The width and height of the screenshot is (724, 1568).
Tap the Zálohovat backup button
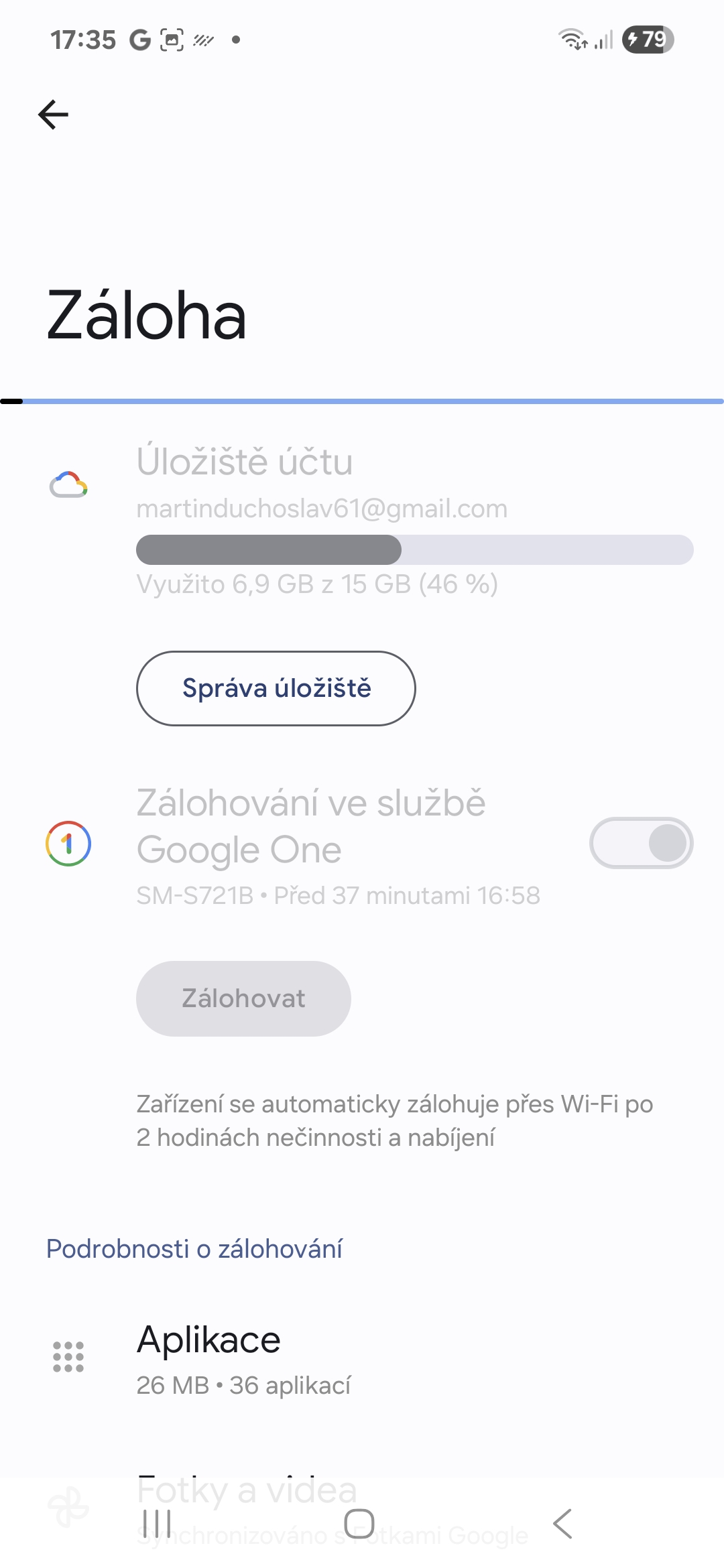point(243,998)
